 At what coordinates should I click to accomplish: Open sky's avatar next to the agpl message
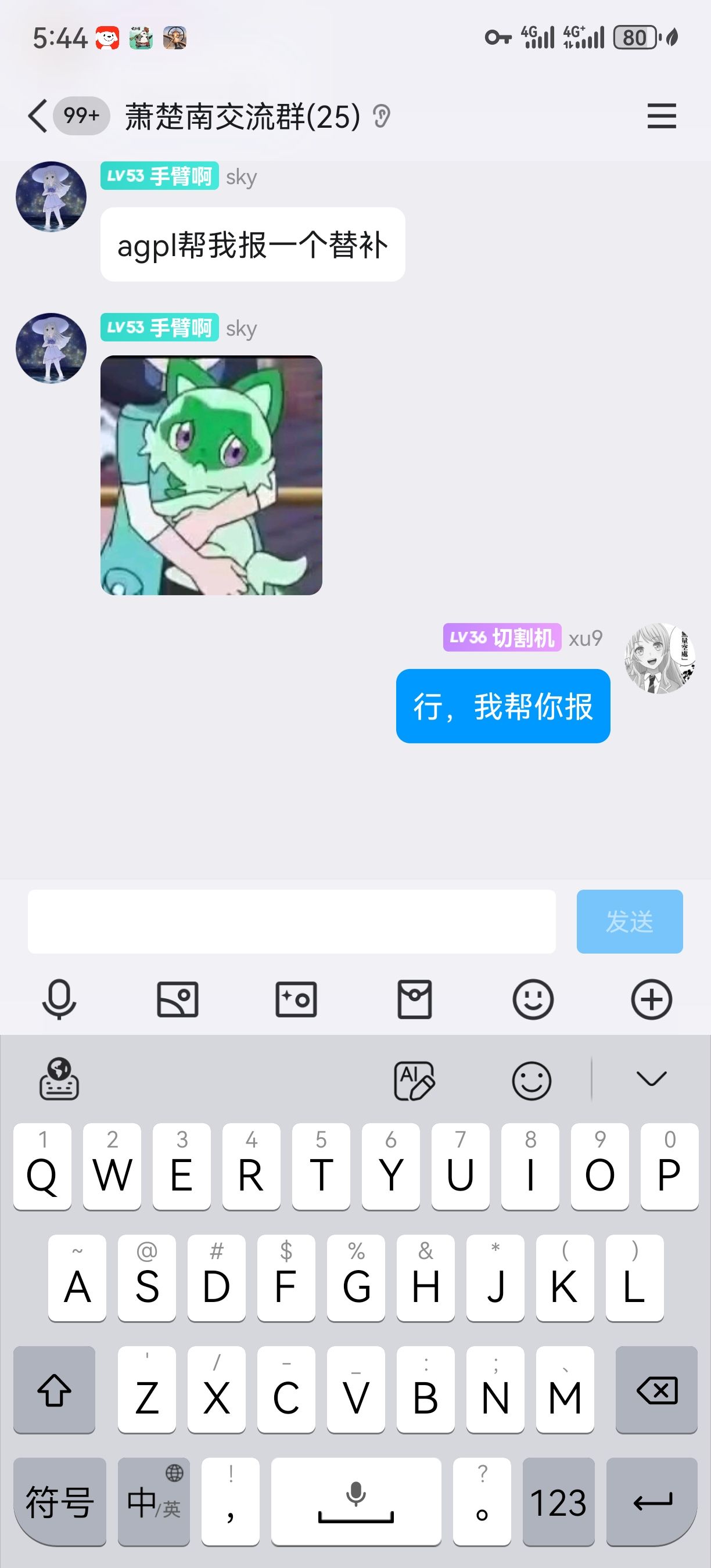[x=51, y=197]
